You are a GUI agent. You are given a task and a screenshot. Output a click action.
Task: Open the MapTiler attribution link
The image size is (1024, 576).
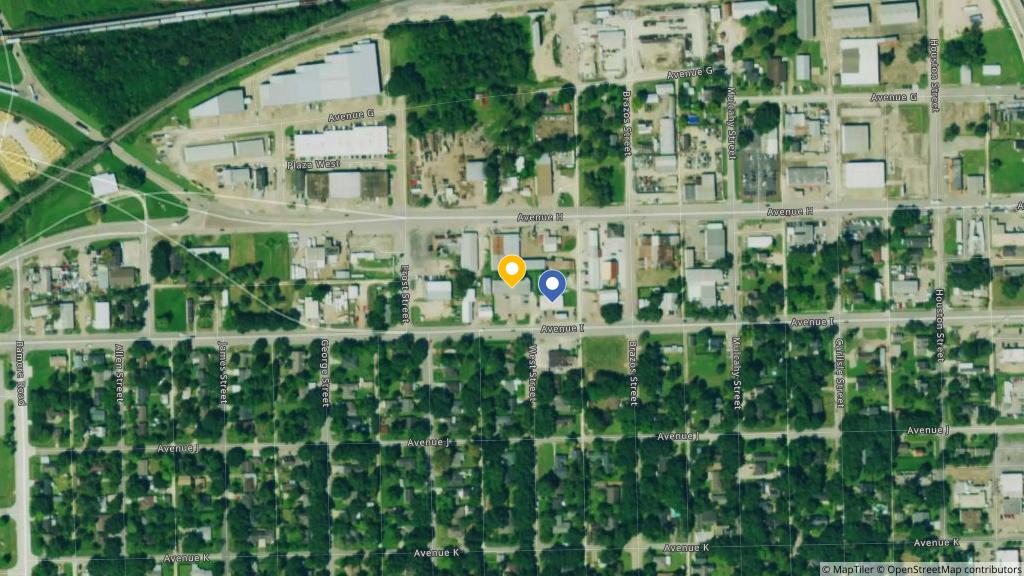coord(854,569)
